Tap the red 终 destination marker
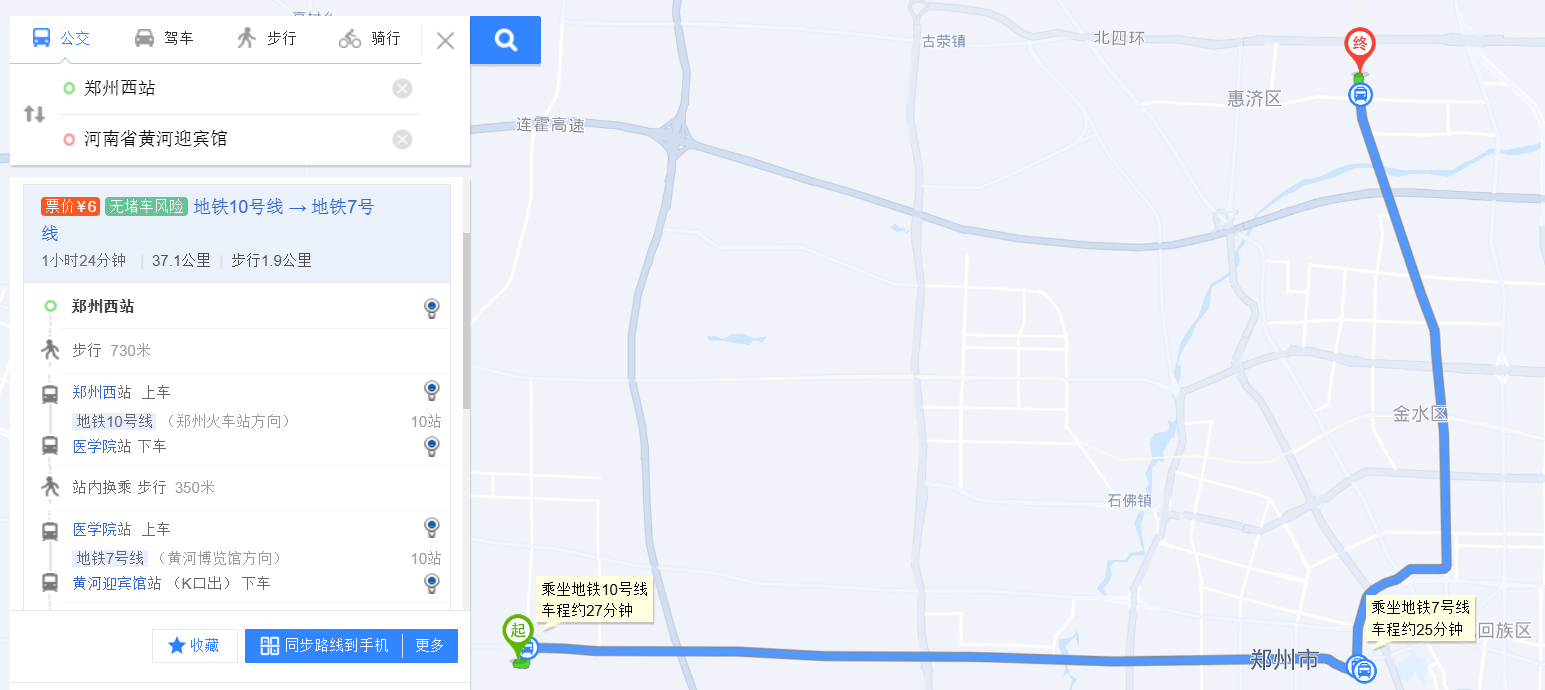This screenshot has height=690, width=1545. [1359, 46]
